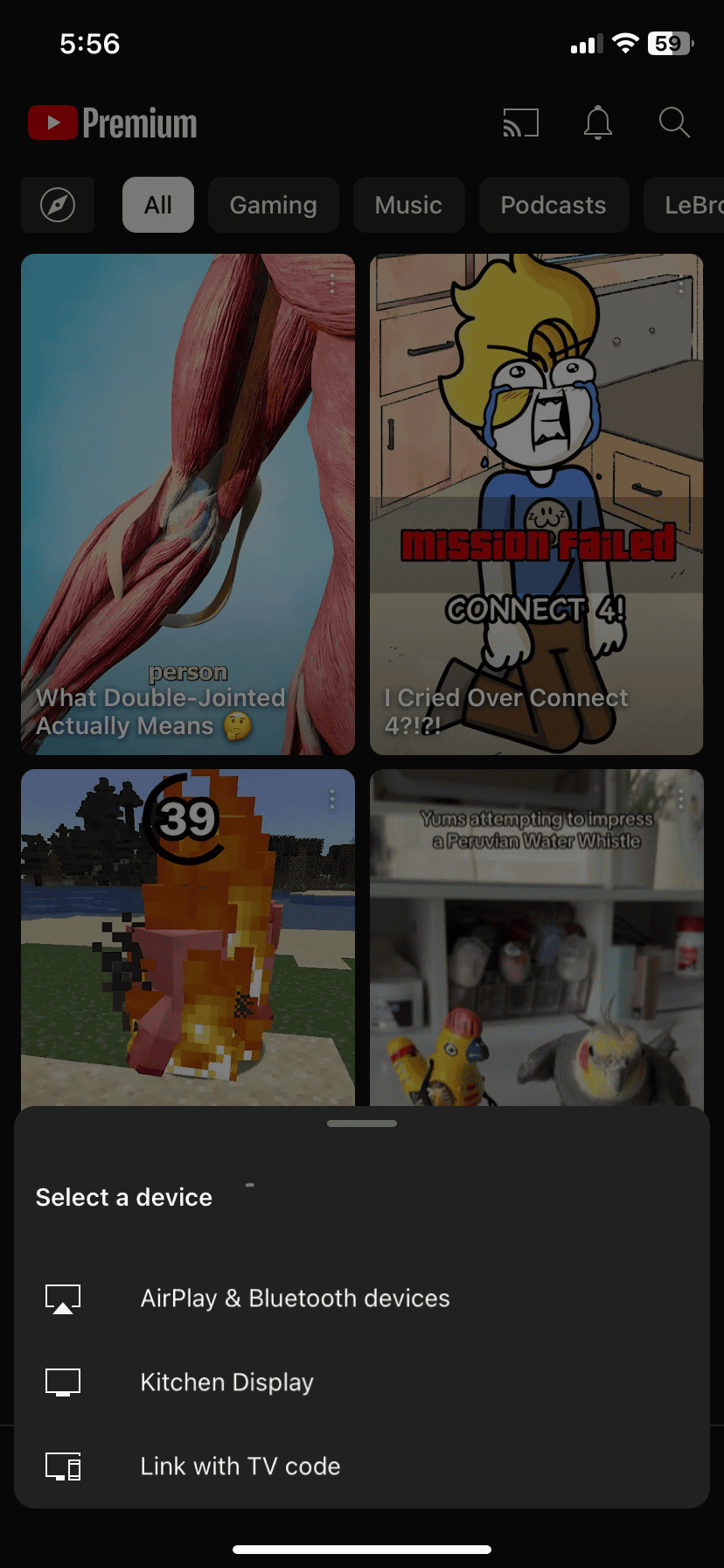Open I Cried Over Connect 4 short
This screenshot has height=1568, width=724.
(x=536, y=503)
